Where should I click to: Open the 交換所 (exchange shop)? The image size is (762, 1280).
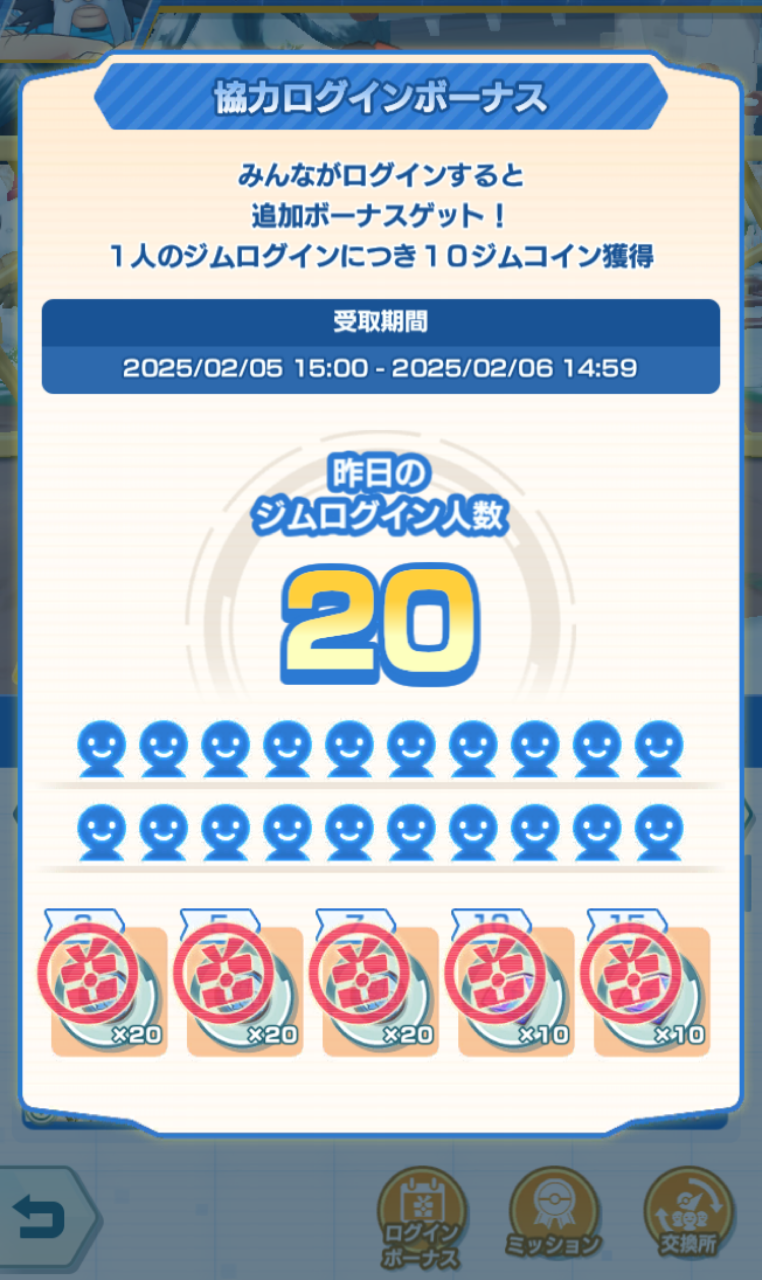tap(689, 1215)
